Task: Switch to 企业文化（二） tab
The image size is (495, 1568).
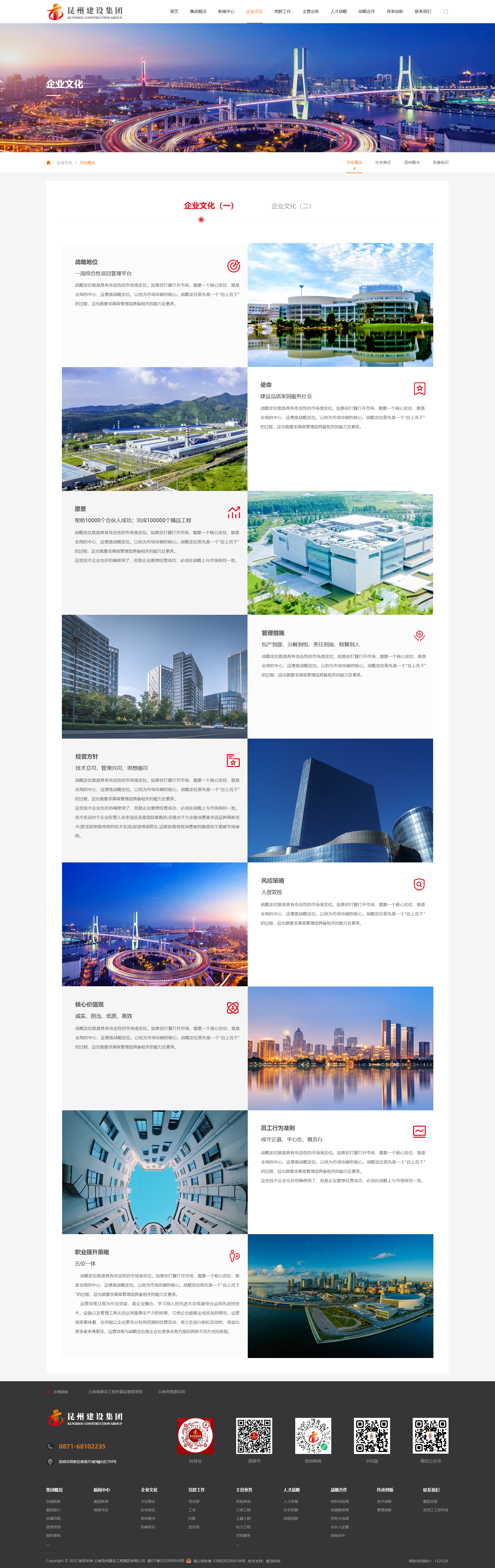Action: pos(291,206)
